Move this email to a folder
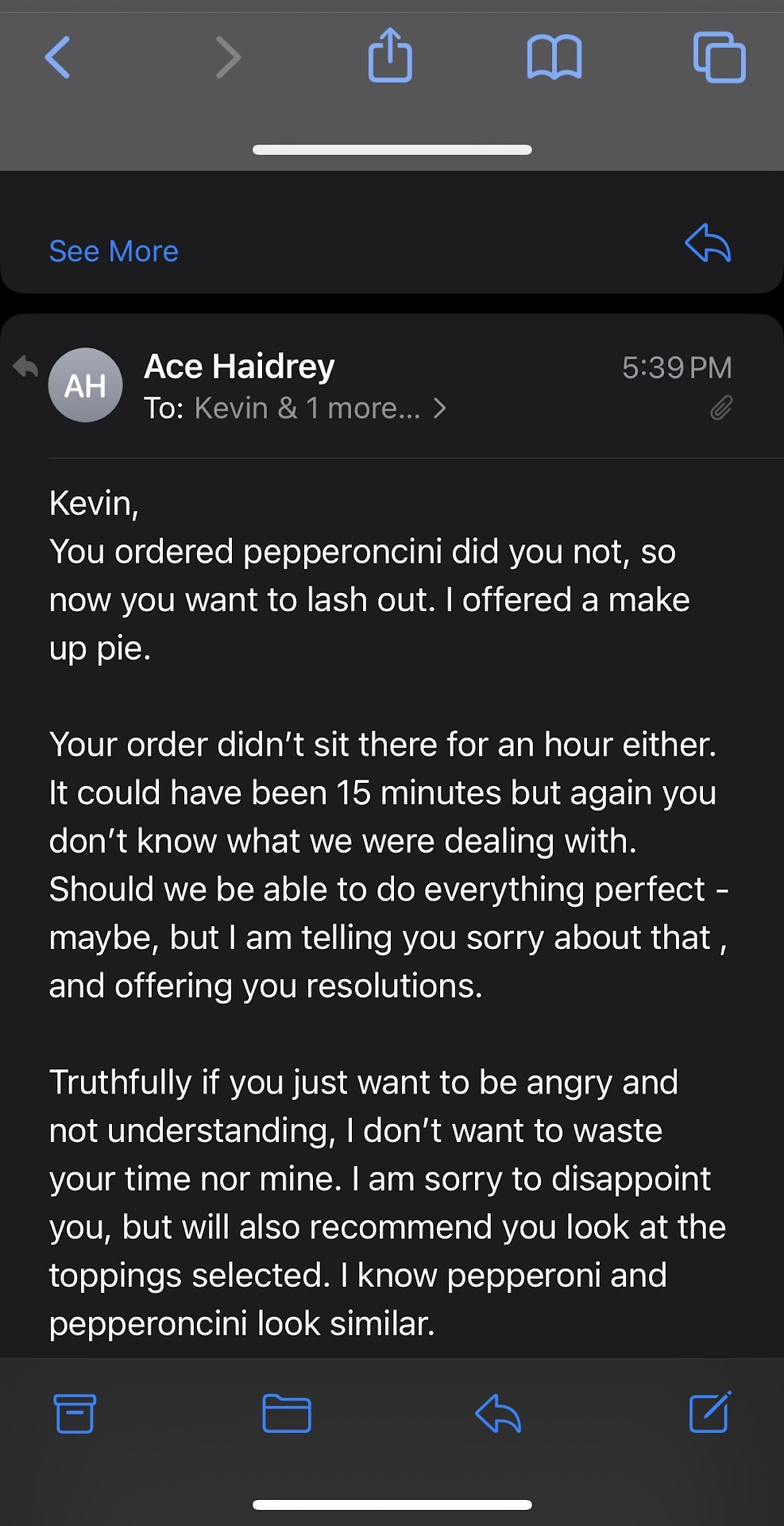784x1526 pixels. tap(287, 1414)
